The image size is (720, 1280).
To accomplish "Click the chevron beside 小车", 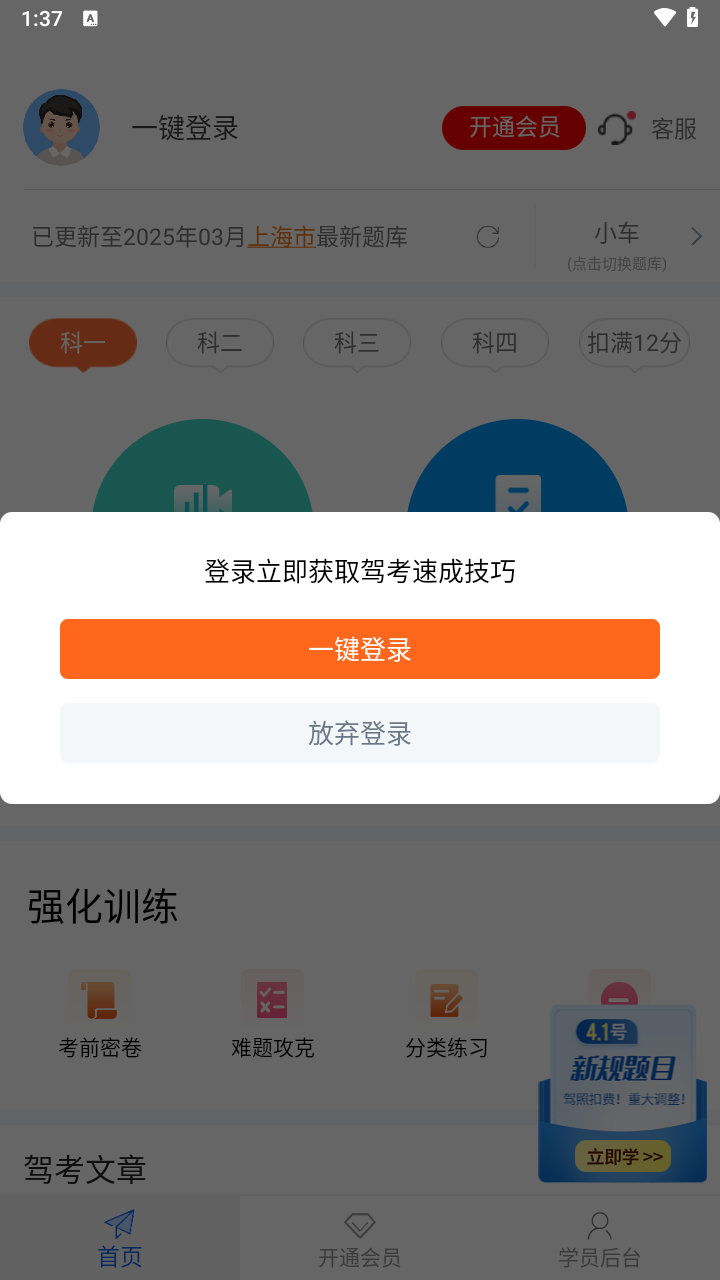I will [697, 236].
